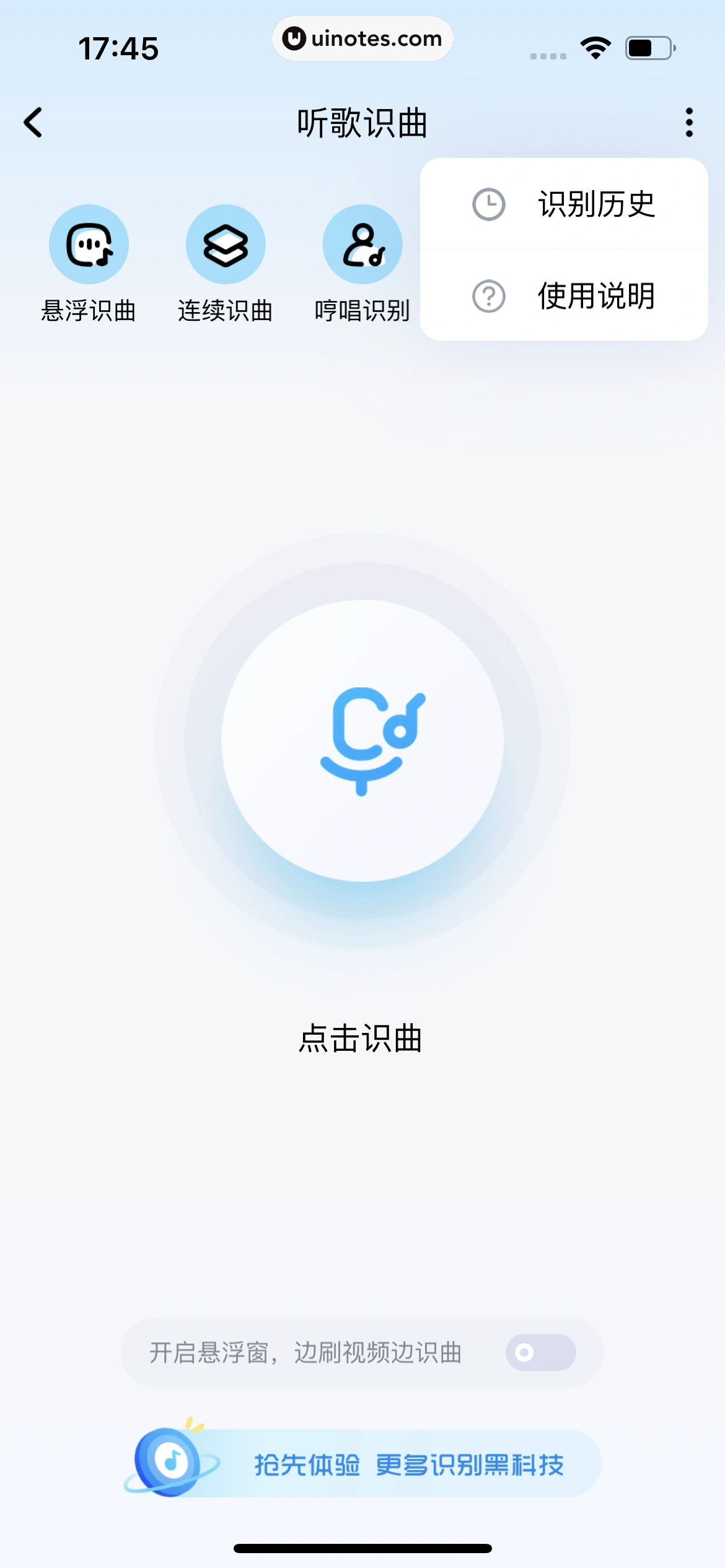Go back using the top-left arrow
The height and width of the screenshot is (1568, 725).
coord(33,123)
